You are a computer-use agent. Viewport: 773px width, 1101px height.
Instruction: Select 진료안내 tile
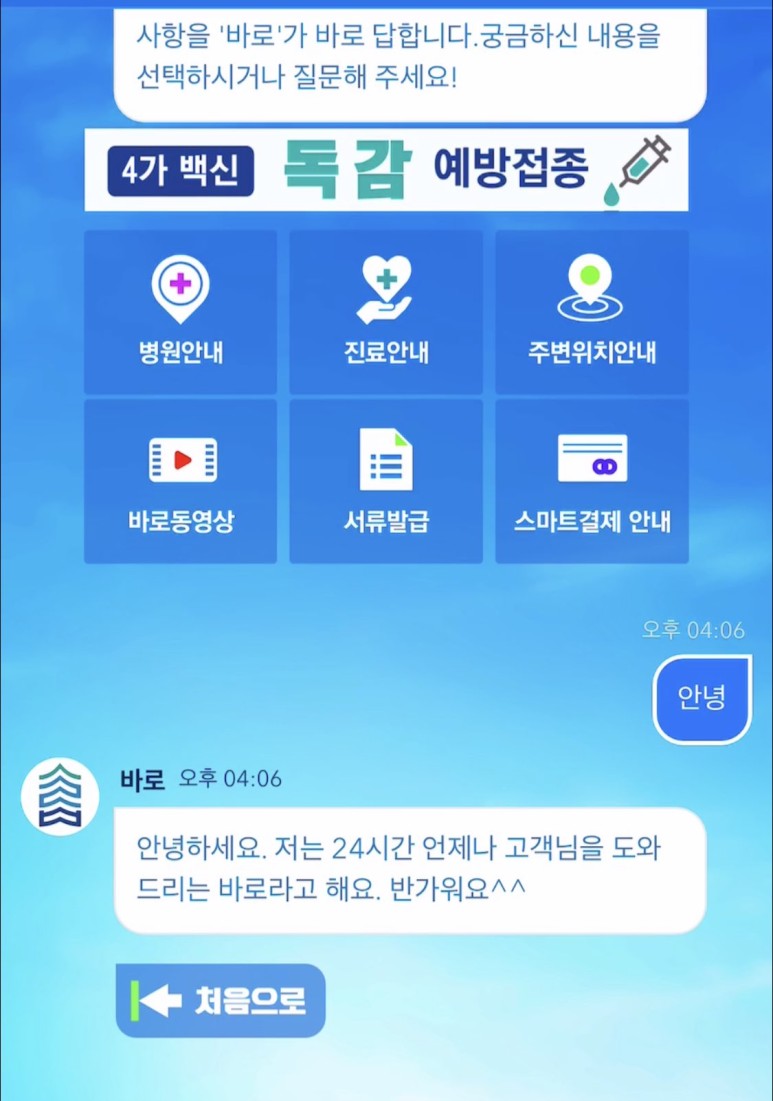386,312
